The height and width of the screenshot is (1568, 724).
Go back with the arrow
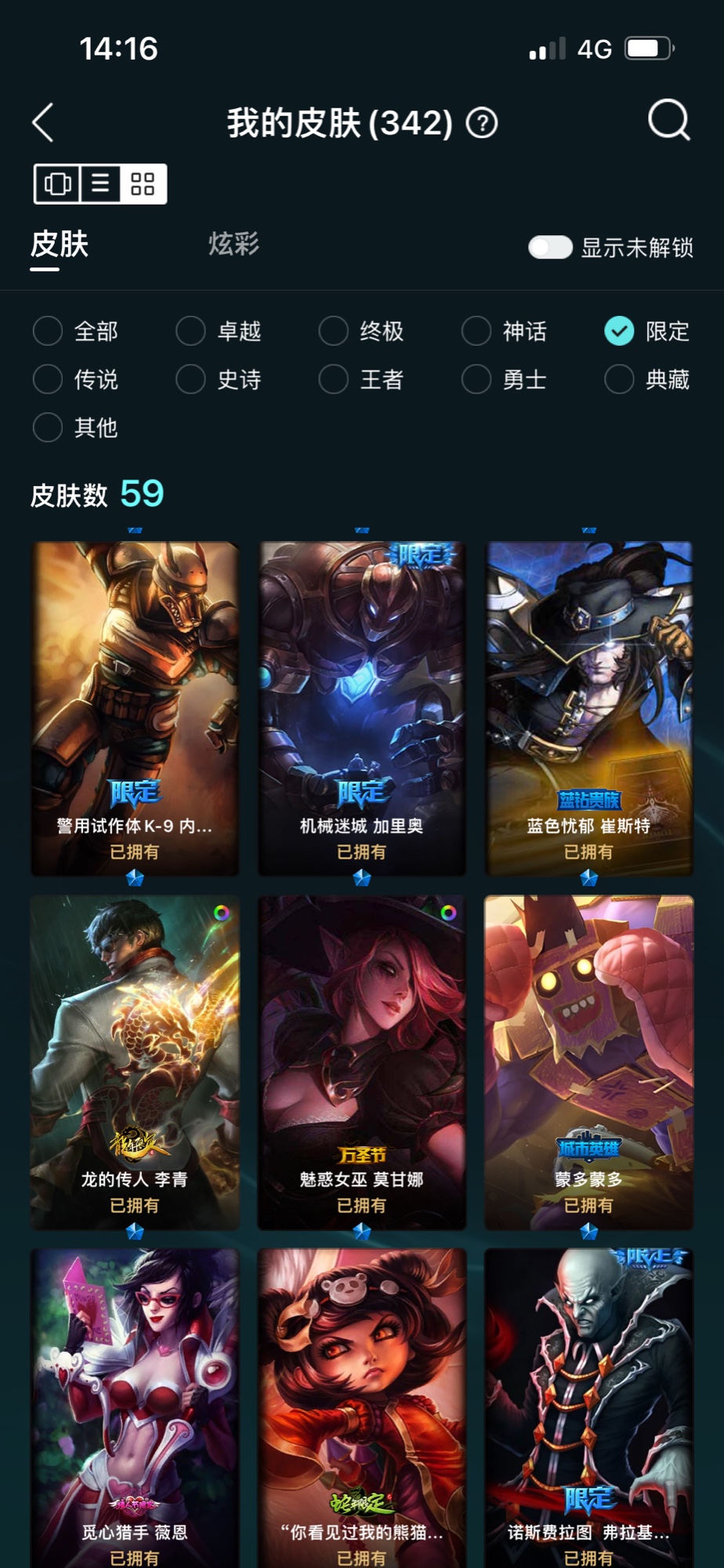(44, 123)
